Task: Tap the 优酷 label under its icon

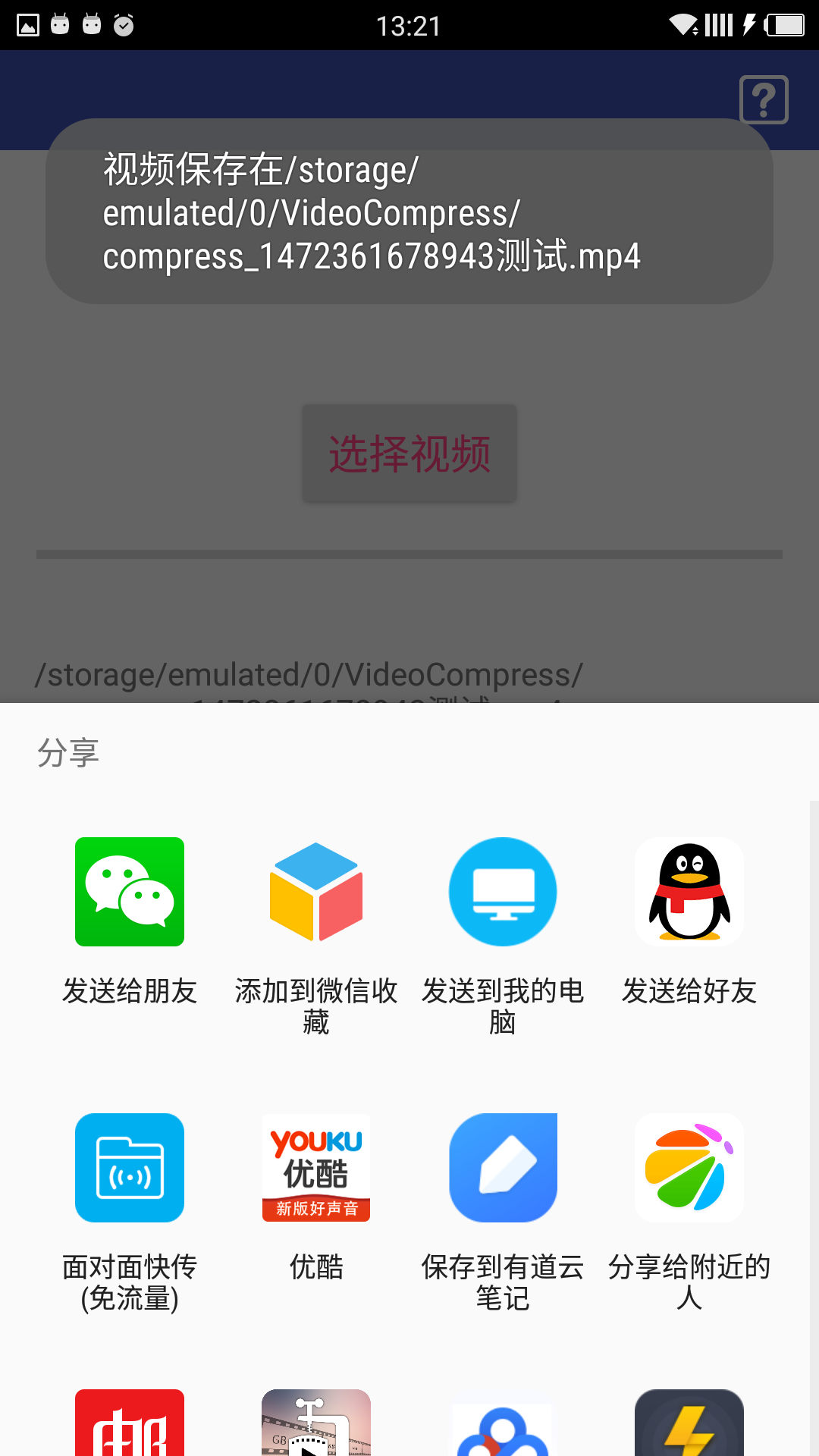Action: pyautogui.click(x=316, y=1265)
